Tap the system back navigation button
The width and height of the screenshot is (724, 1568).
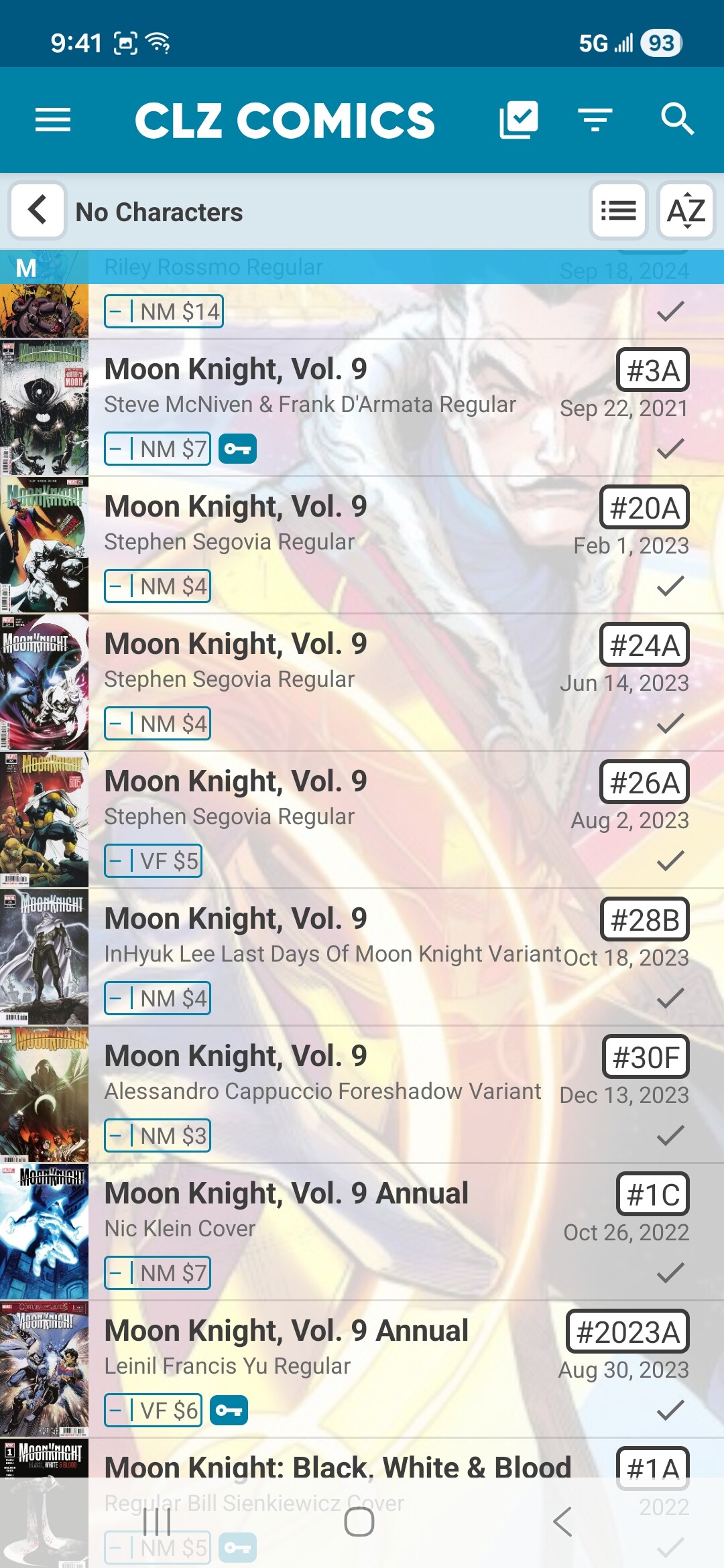tap(562, 1522)
